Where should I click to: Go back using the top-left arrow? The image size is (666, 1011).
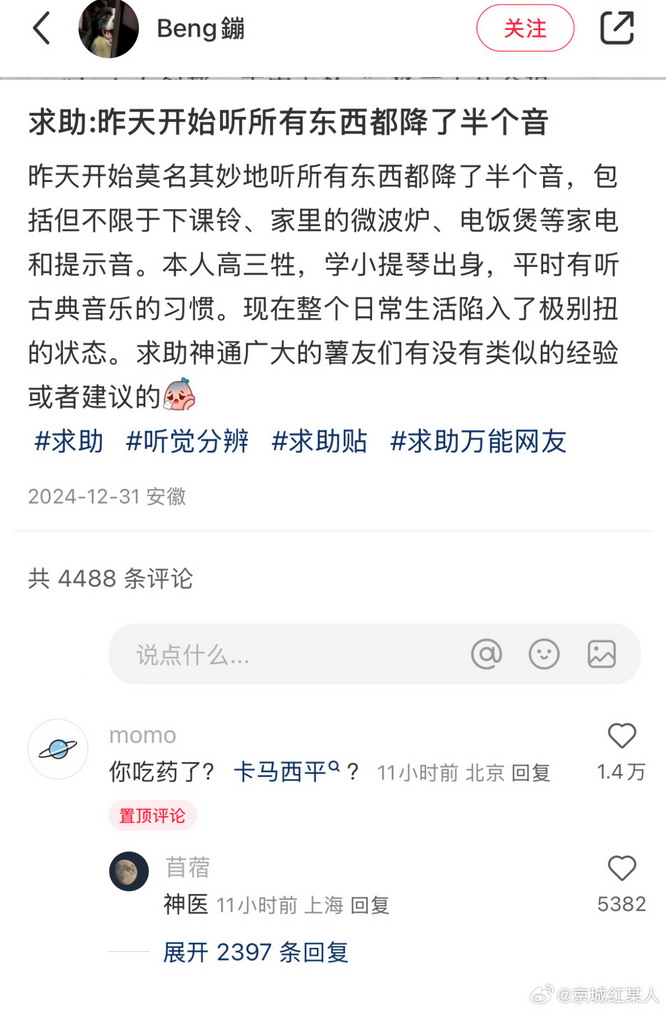41,28
